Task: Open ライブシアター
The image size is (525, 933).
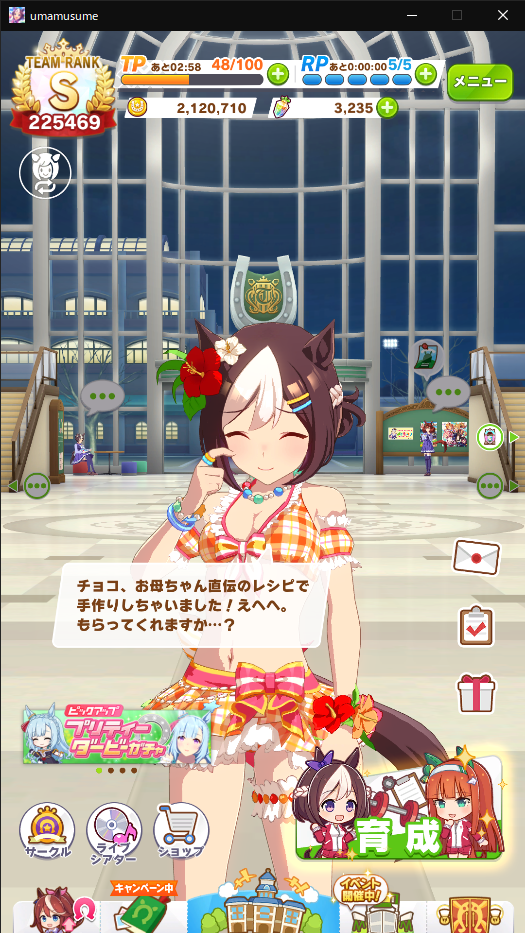Action: (x=114, y=833)
